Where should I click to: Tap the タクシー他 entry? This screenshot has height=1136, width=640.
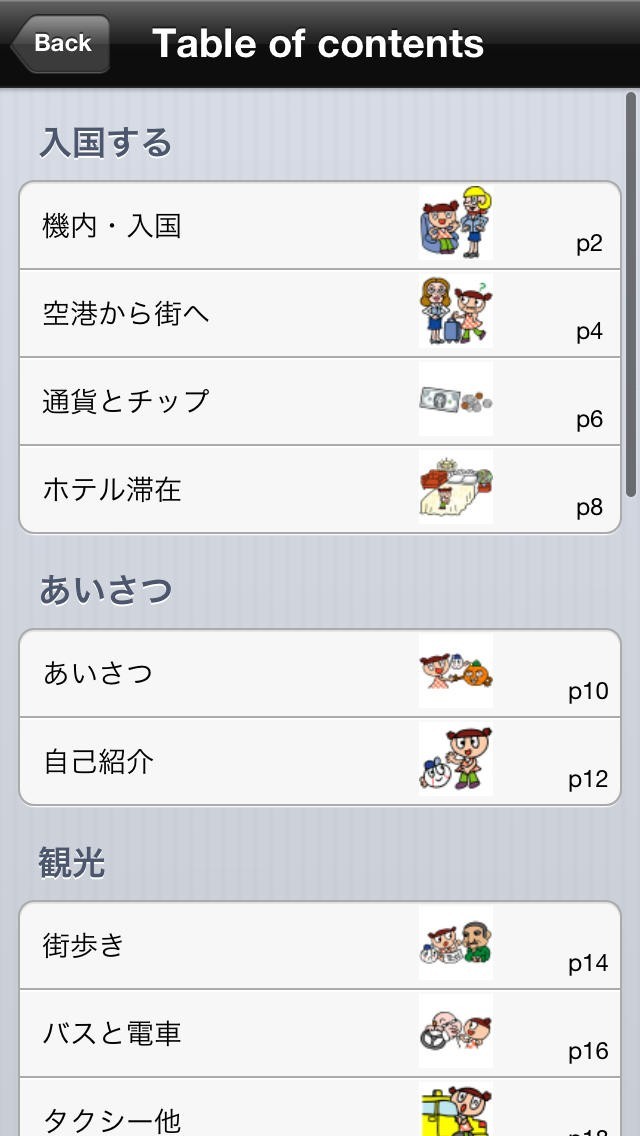click(320, 1112)
